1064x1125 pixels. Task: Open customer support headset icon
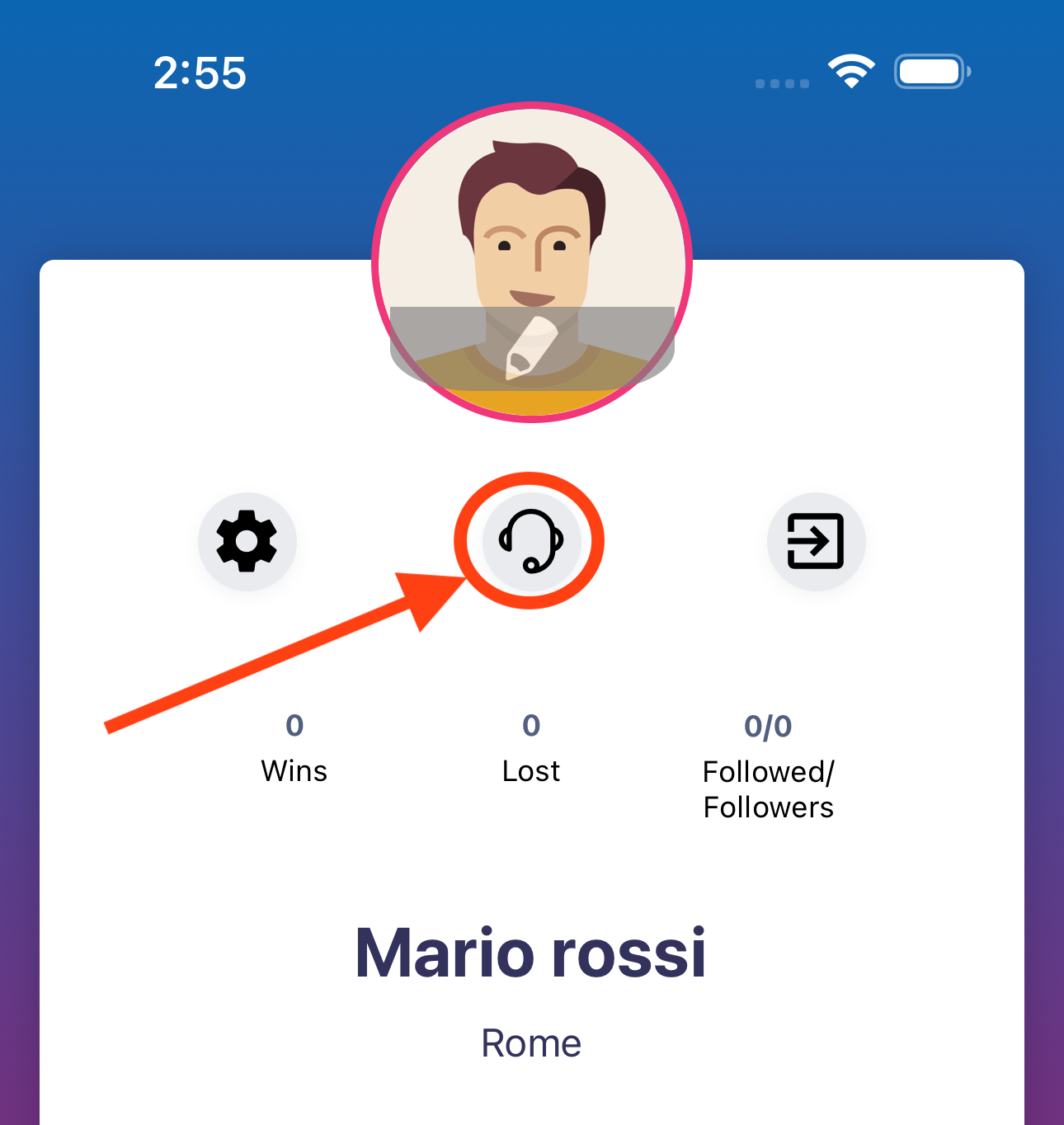pyautogui.click(x=531, y=541)
